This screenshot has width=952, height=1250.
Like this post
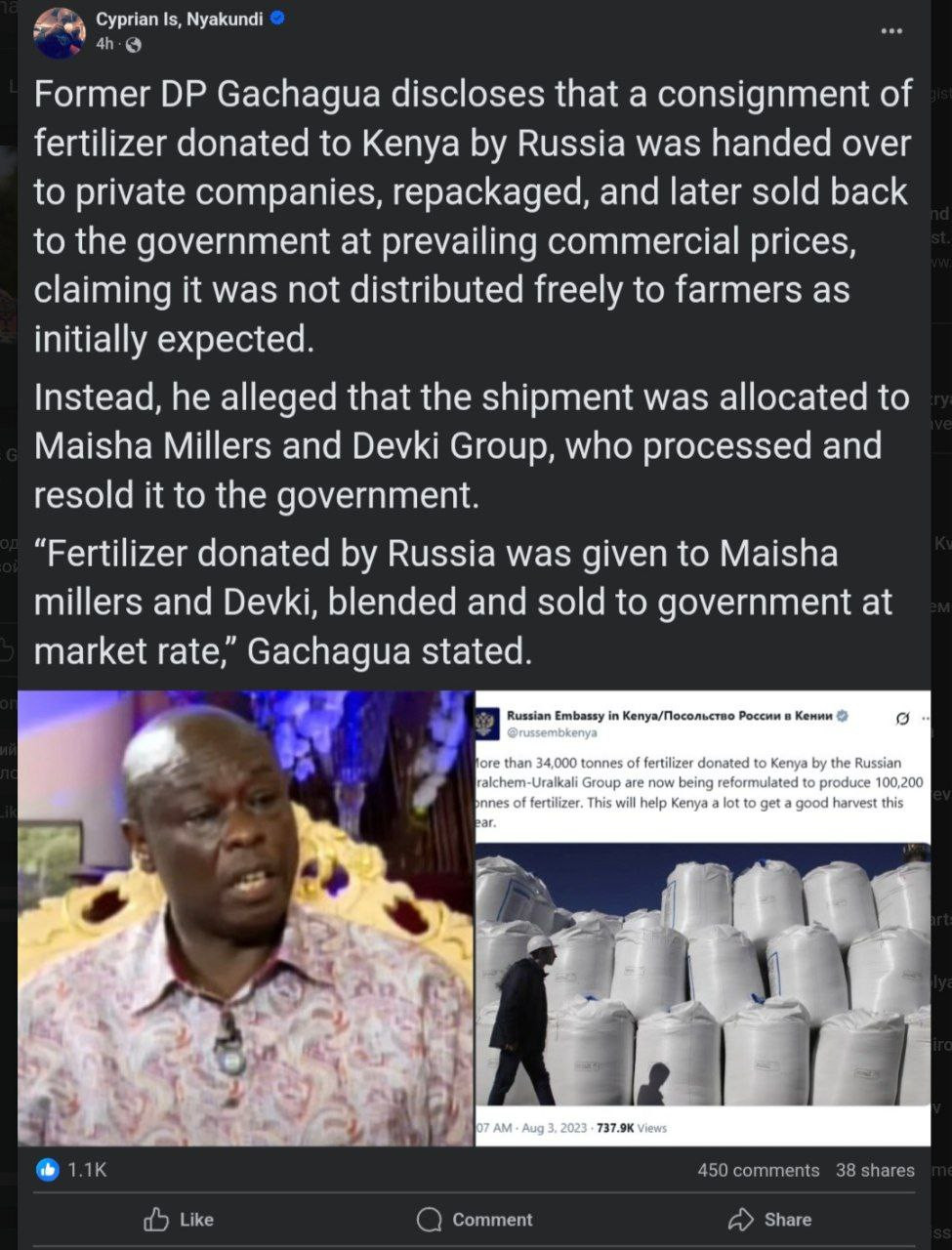click(x=179, y=1220)
